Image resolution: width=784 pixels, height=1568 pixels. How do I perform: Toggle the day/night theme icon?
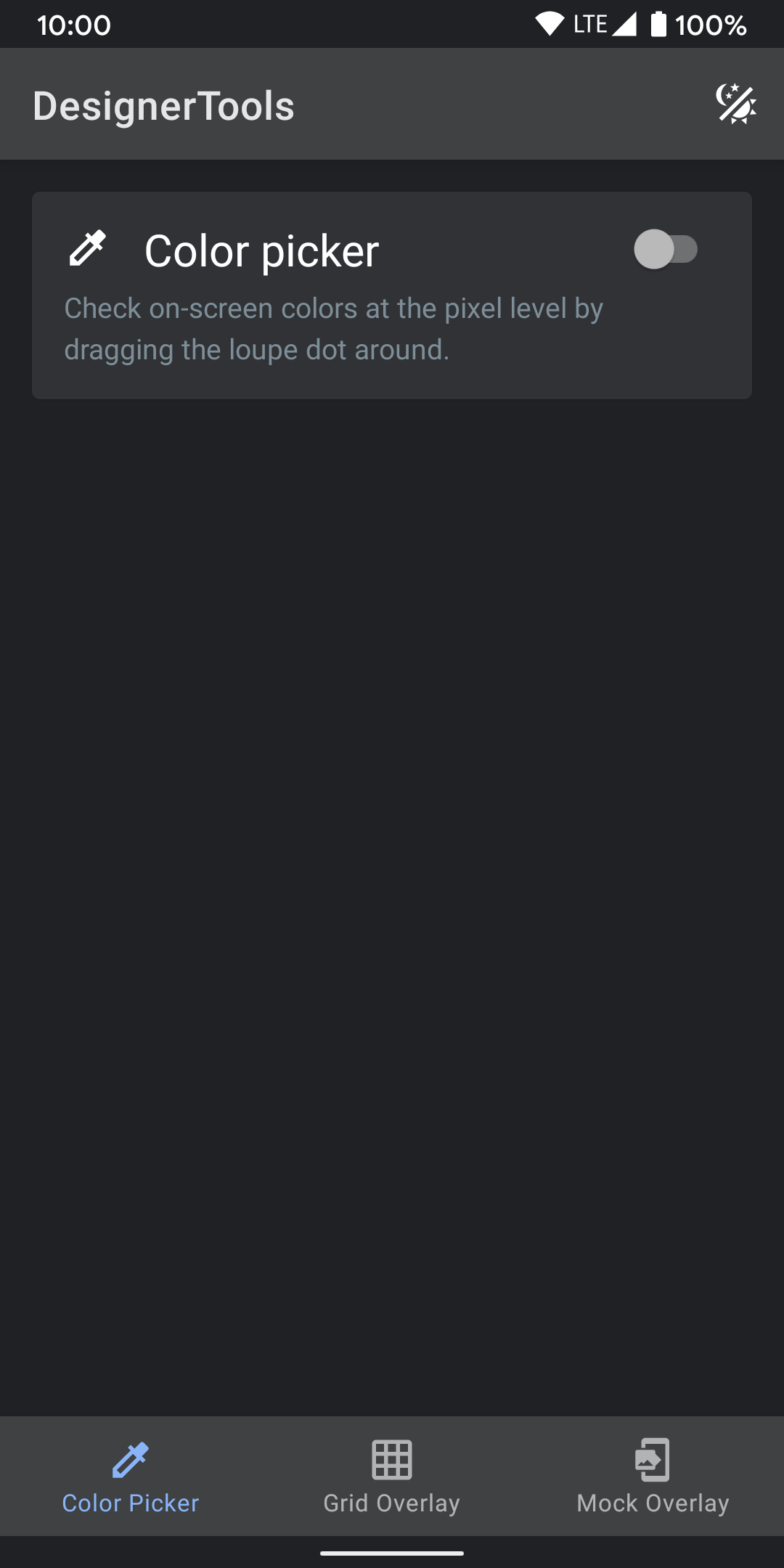point(736,105)
